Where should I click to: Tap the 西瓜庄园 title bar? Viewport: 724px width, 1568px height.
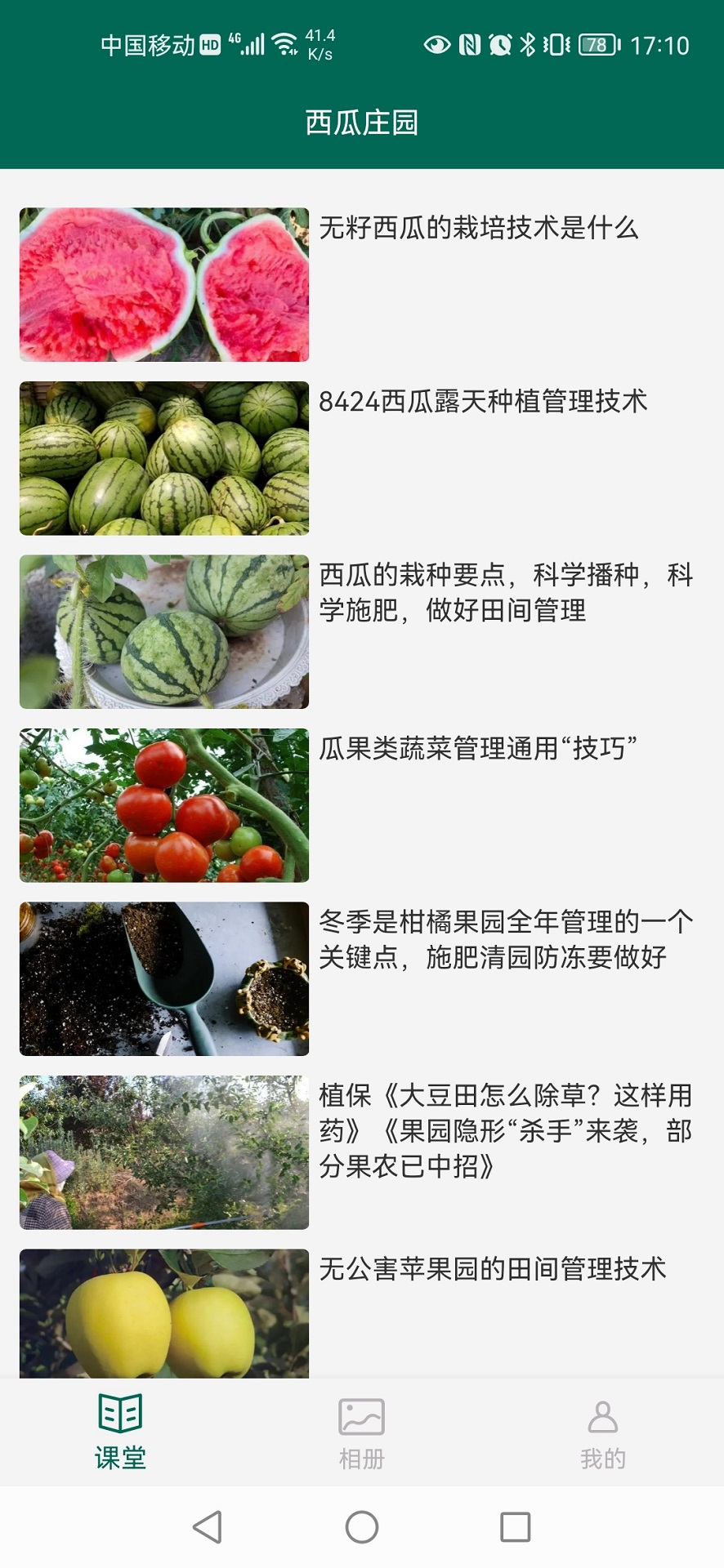(361, 121)
